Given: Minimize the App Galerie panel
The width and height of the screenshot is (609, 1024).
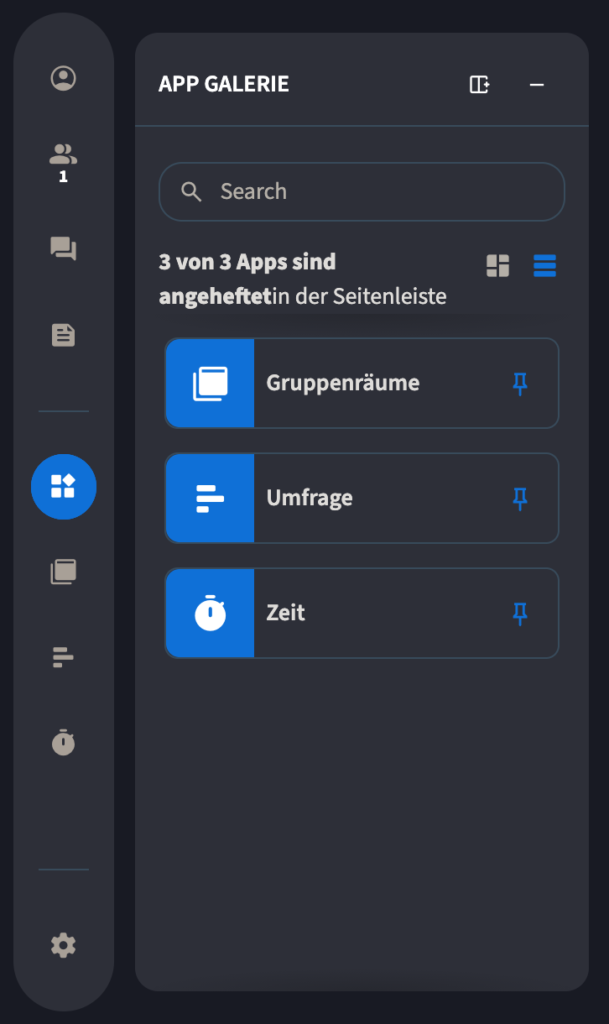Looking at the screenshot, I should 537,85.
